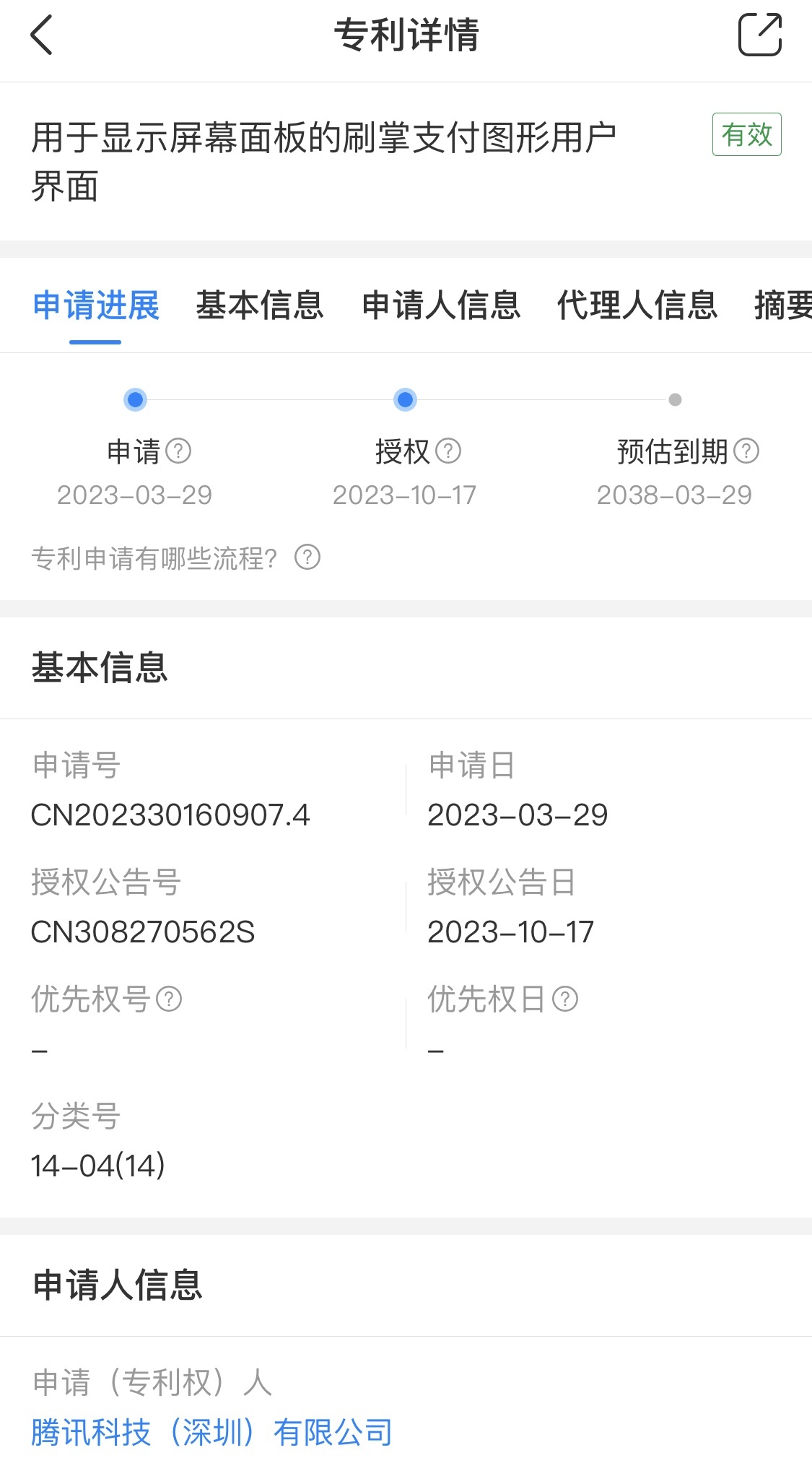Screen dimensions: 812x1471
Task: Tap the help icon beside 优先权日
Action: (565, 999)
